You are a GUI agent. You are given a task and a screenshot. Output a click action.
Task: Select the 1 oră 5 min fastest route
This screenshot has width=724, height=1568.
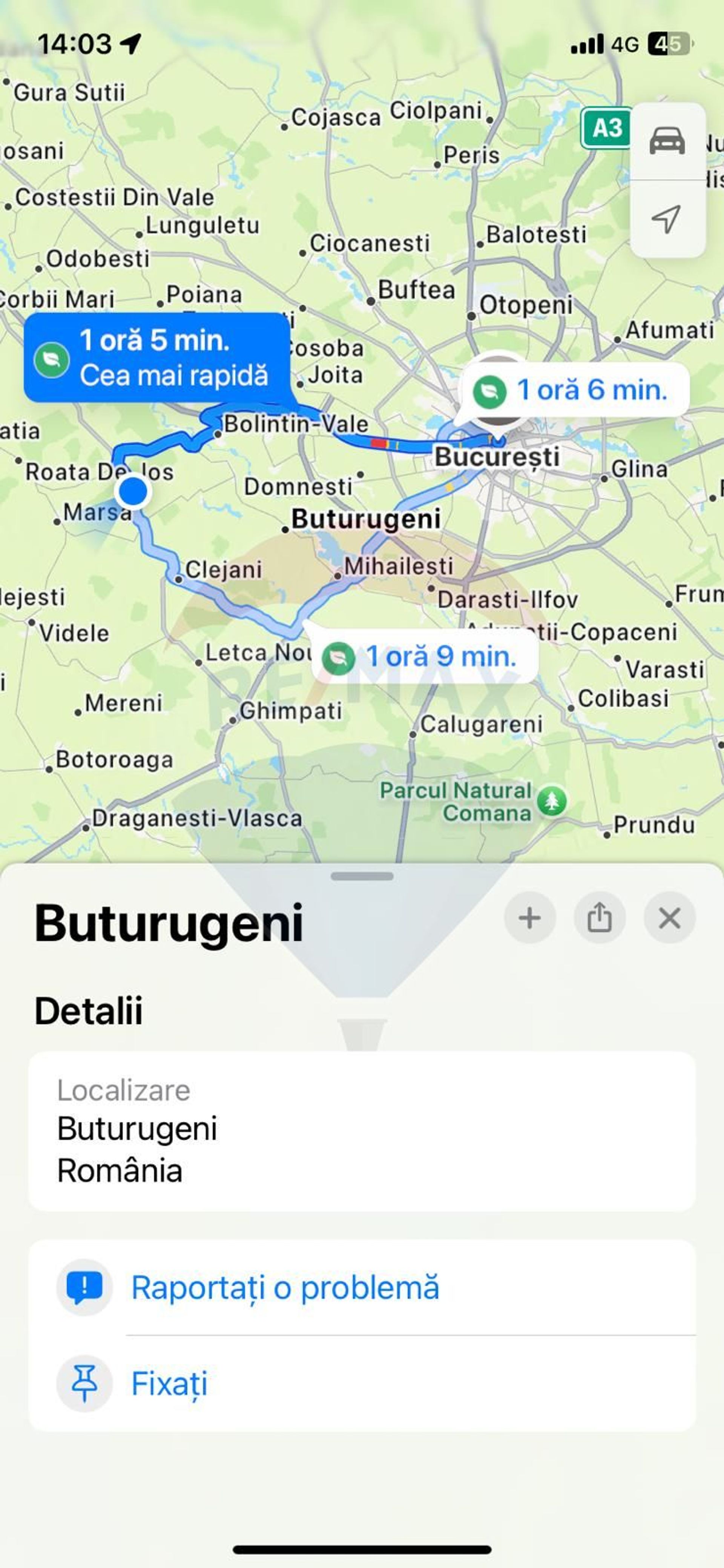coord(156,358)
